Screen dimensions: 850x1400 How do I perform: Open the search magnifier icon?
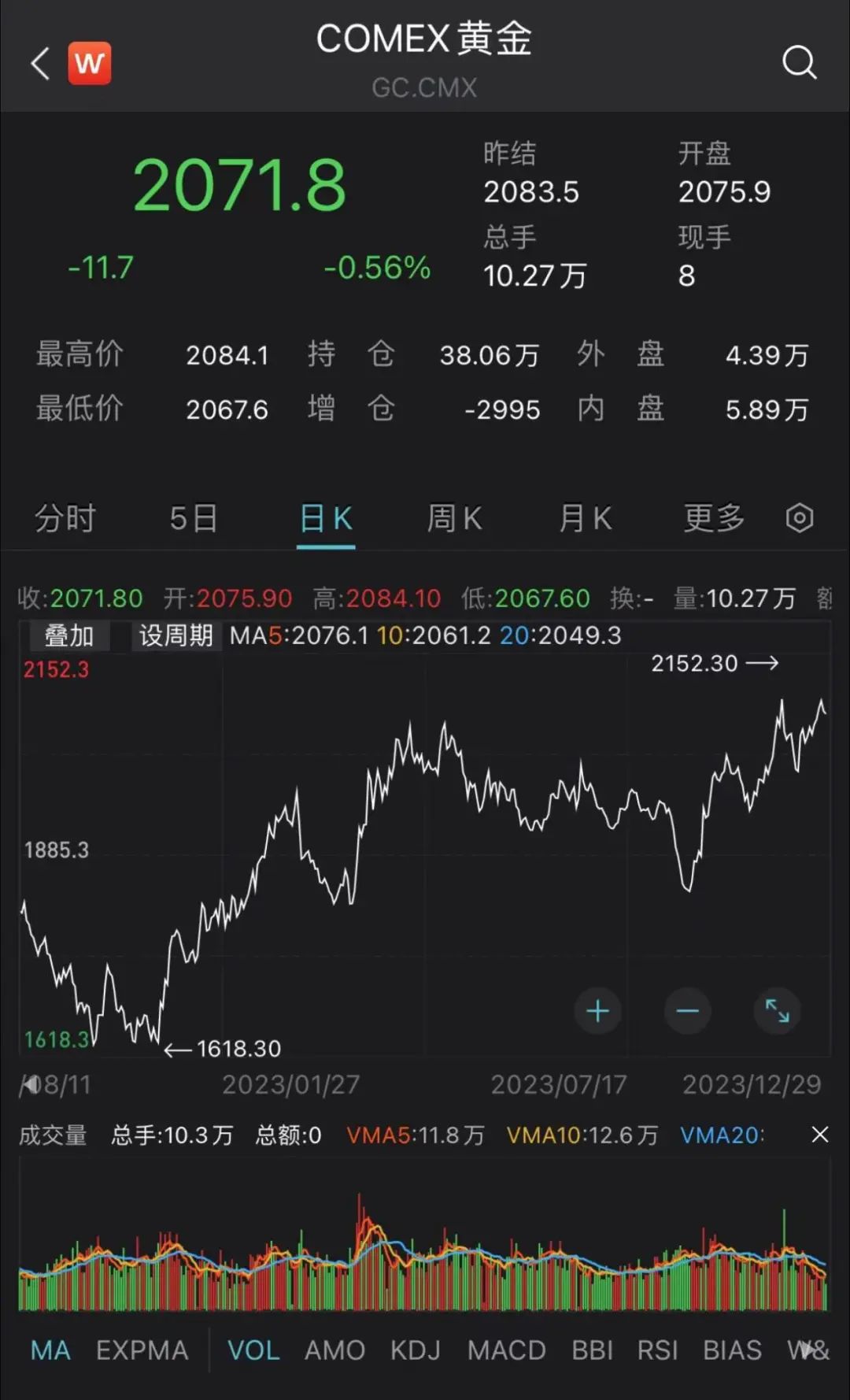(x=800, y=62)
